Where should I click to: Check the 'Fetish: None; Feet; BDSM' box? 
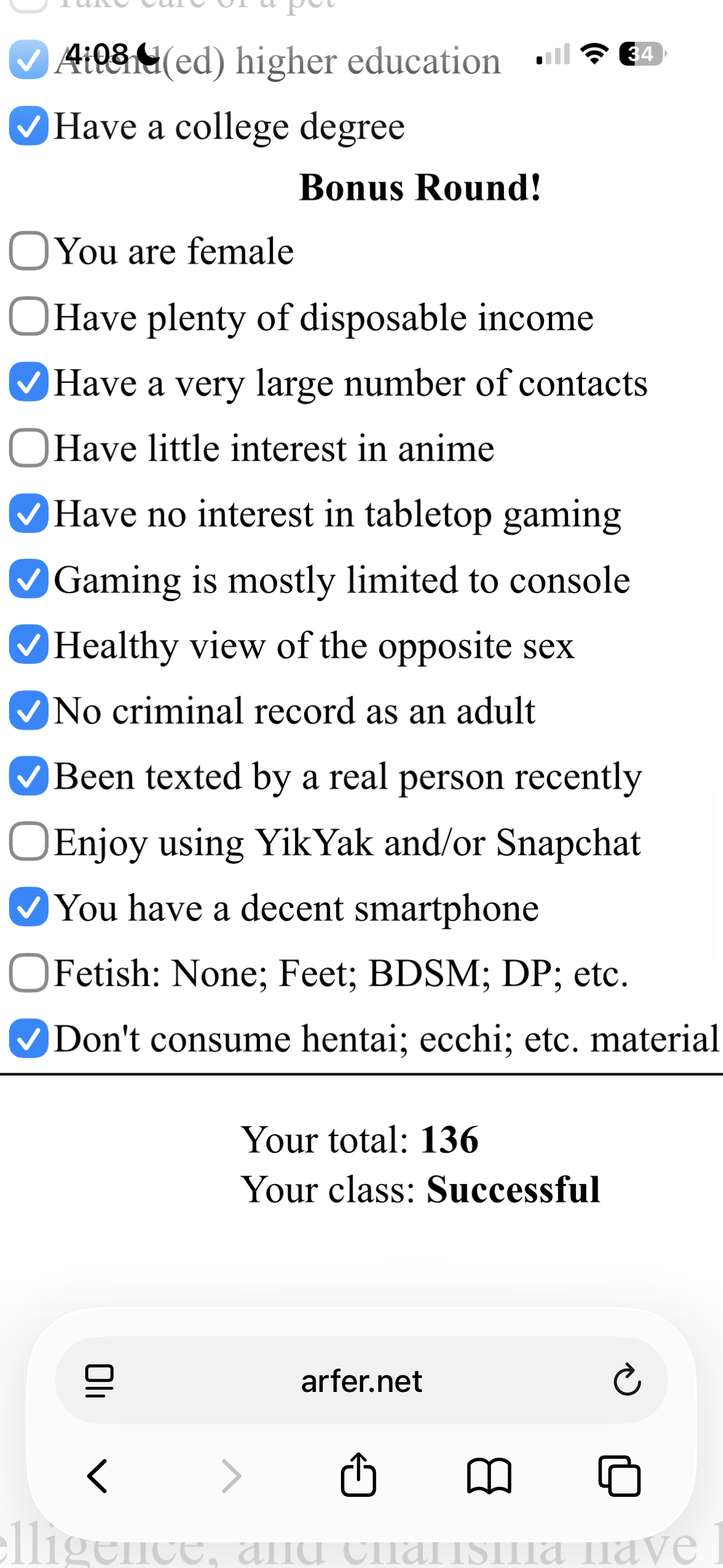coord(28,973)
